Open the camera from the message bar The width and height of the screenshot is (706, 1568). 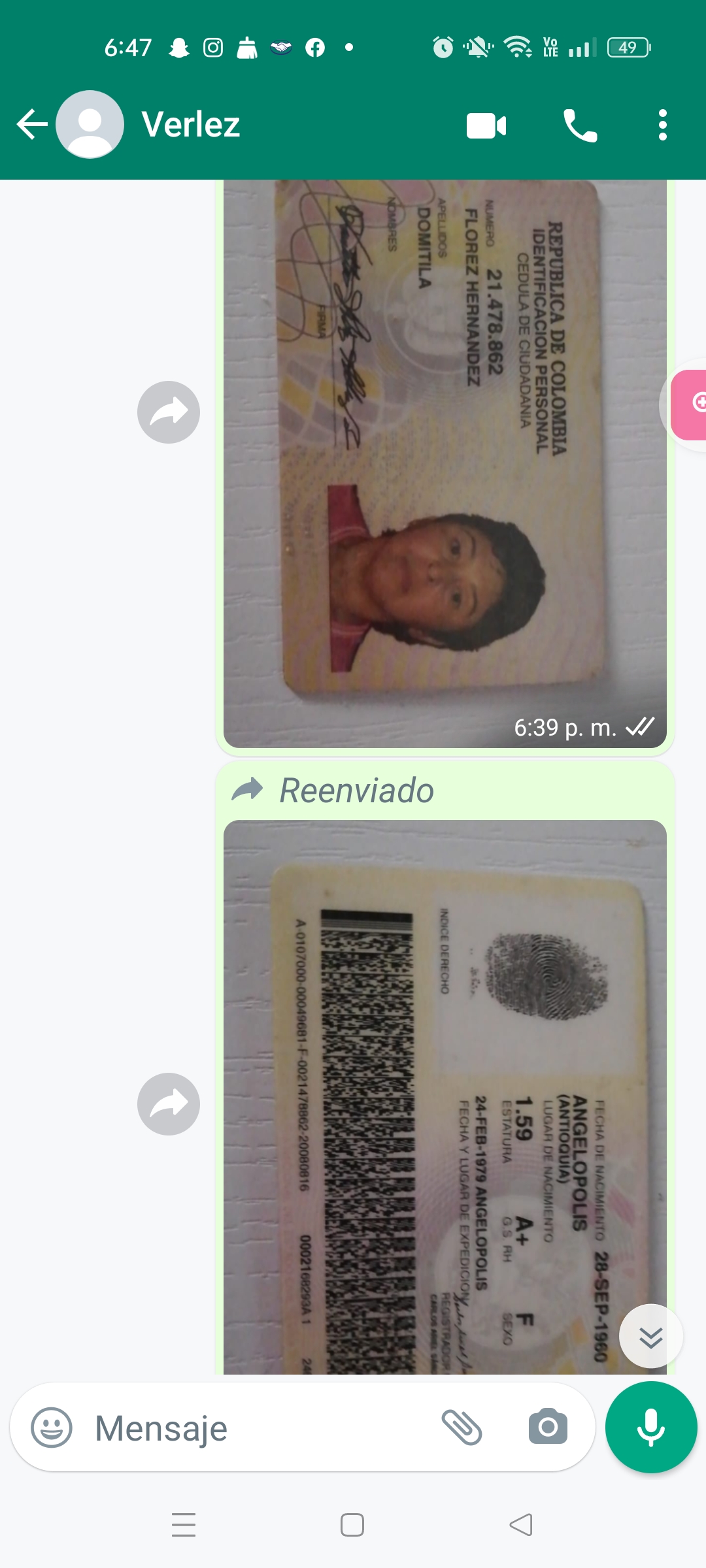[548, 1427]
